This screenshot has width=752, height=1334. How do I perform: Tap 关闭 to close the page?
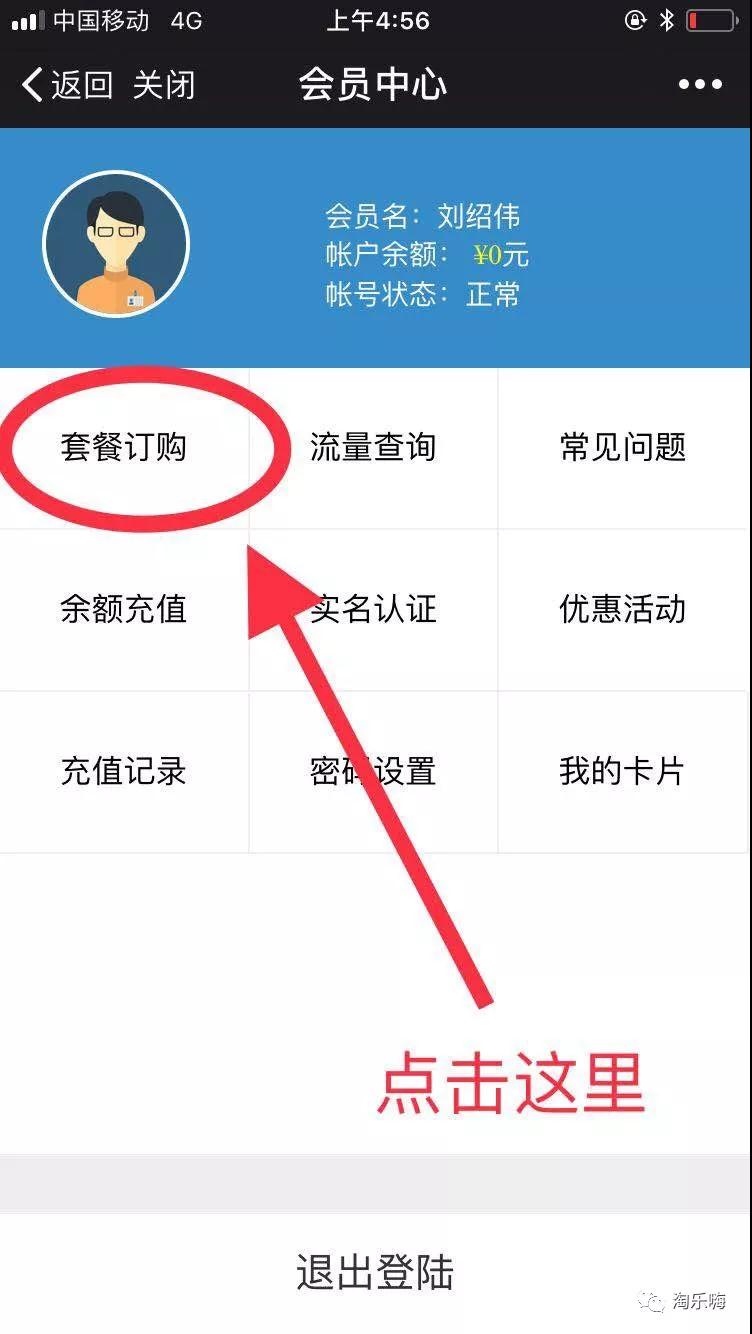click(163, 85)
